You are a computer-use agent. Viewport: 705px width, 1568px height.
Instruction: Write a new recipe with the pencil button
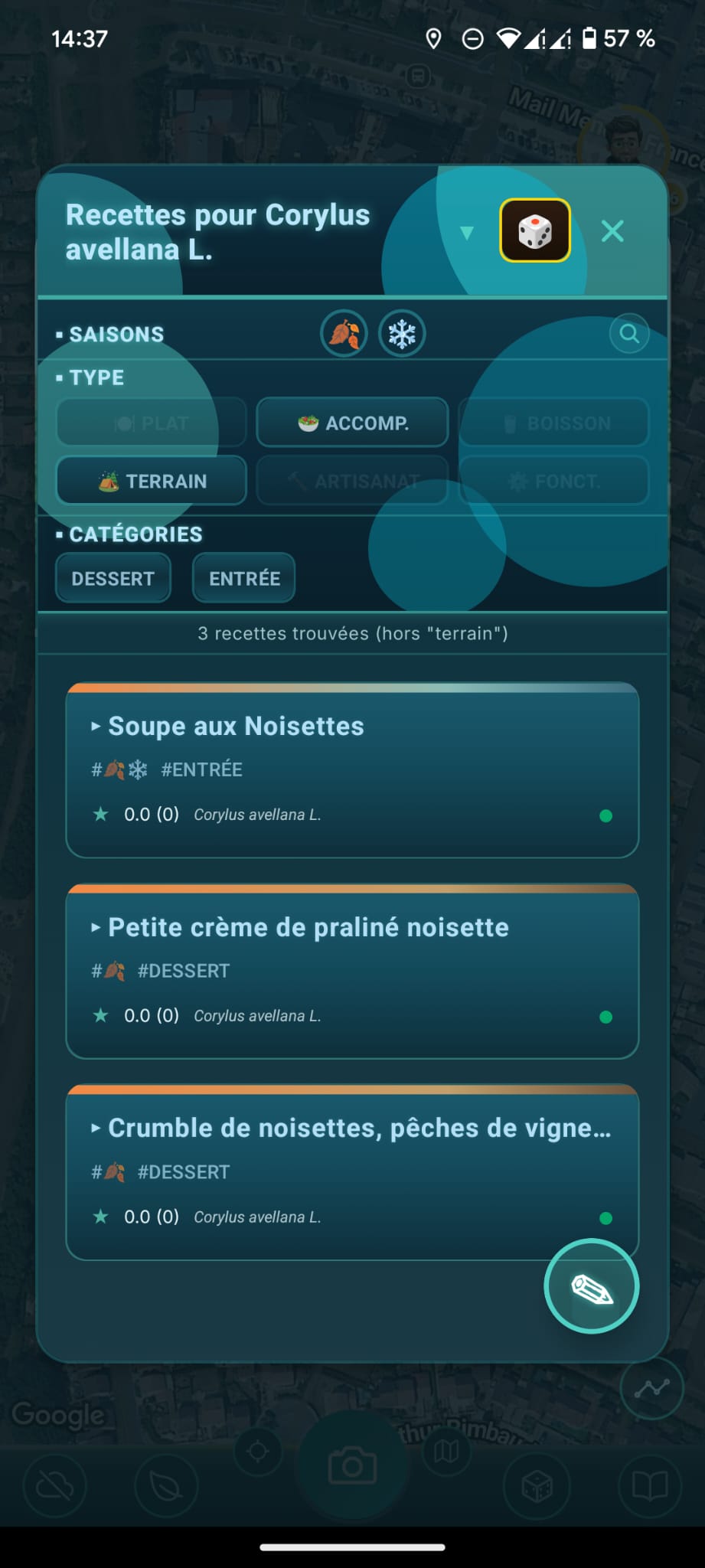coord(591,1287)
